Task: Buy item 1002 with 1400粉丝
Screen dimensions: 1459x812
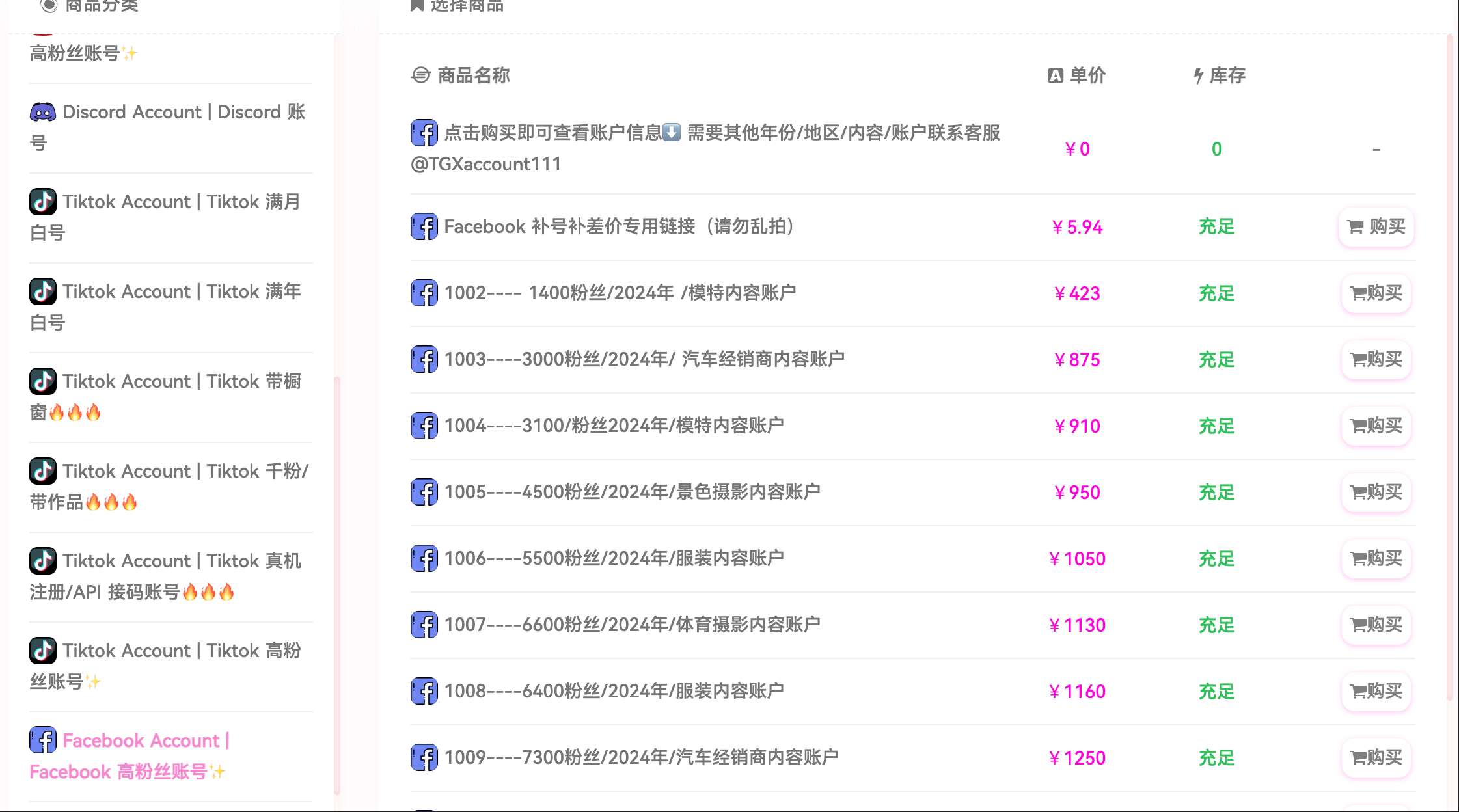Action: (1376, 293)
